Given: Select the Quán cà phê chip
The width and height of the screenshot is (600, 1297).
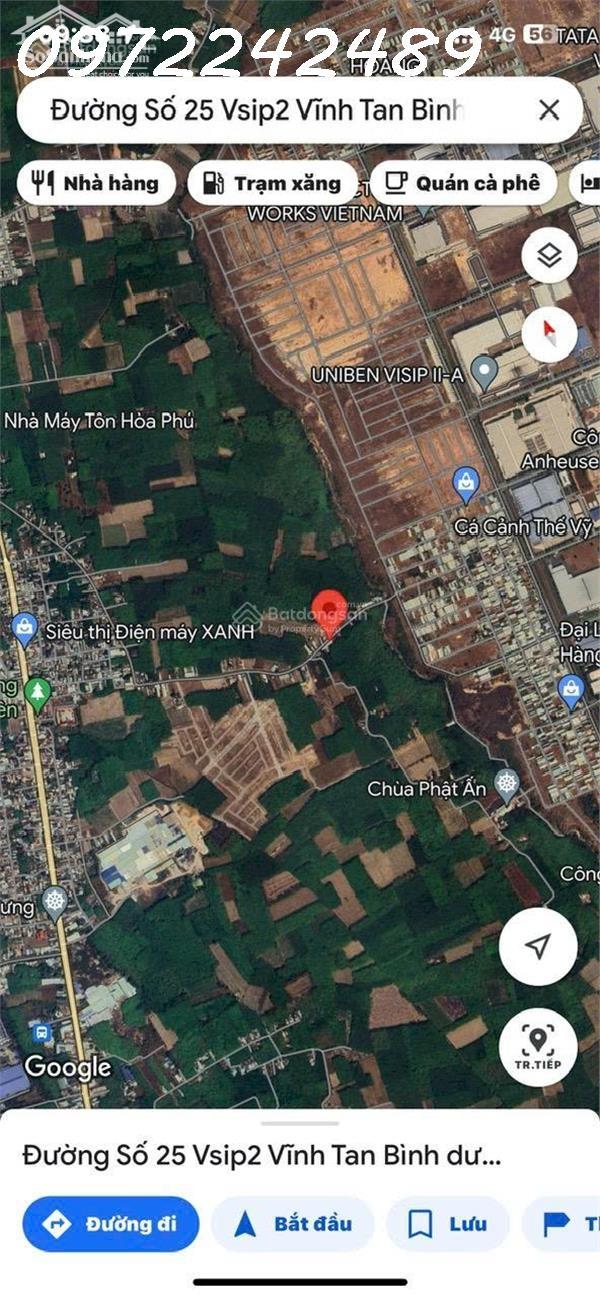Looking at the screenshot, I should pos(463,183).
